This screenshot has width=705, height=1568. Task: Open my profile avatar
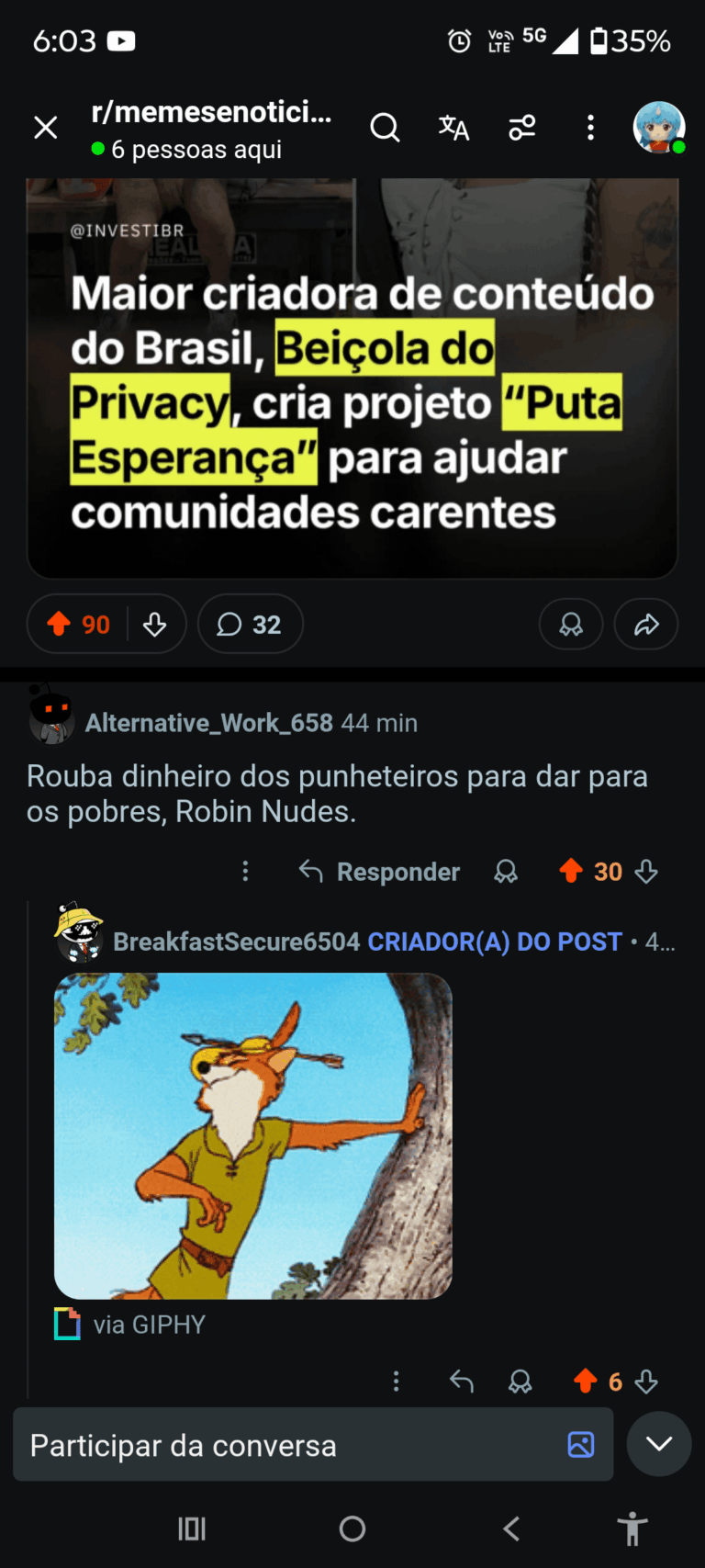[x=658, y=128]
